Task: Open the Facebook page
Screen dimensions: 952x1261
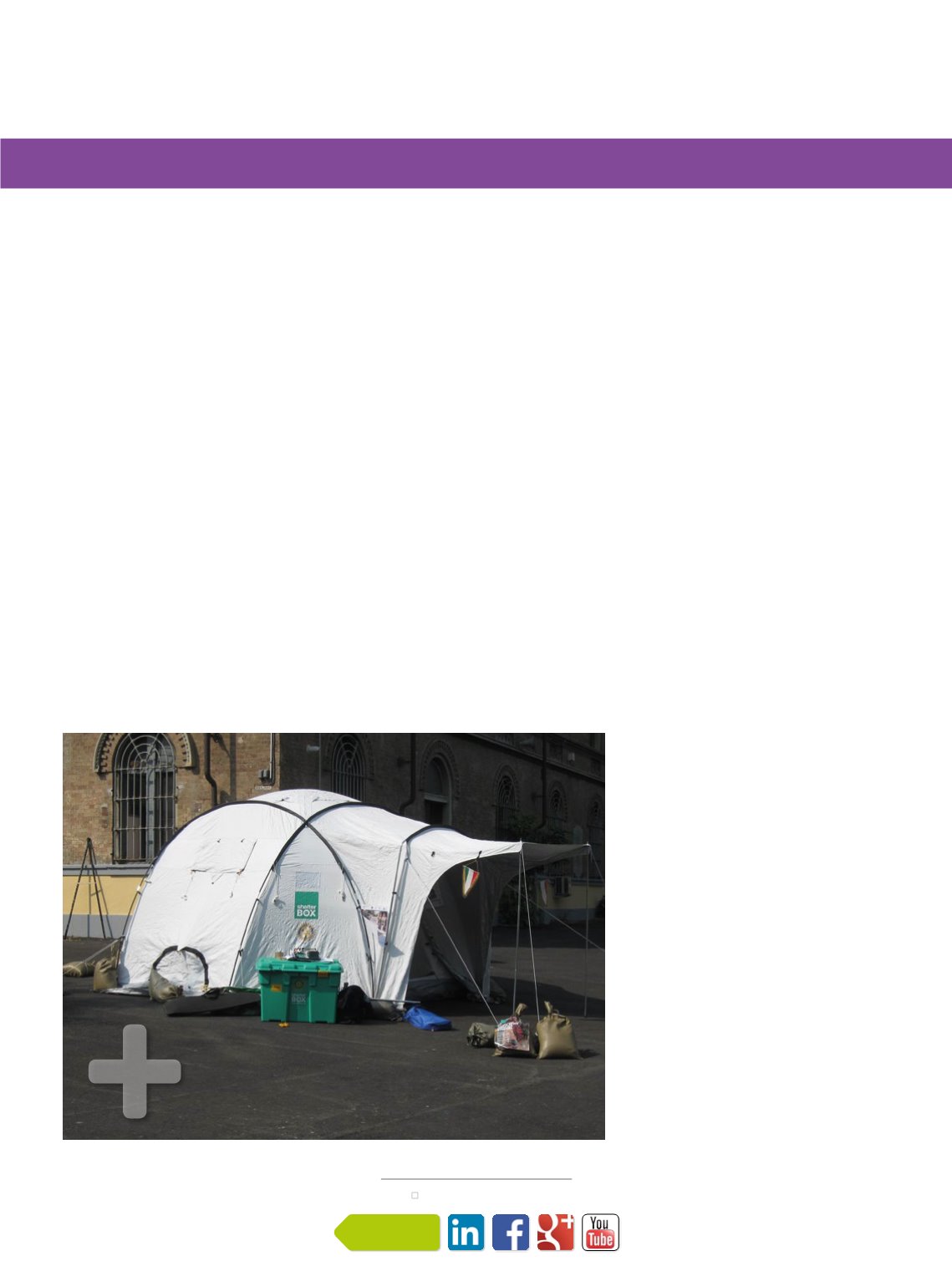Action: click(x=511, y=1233)
